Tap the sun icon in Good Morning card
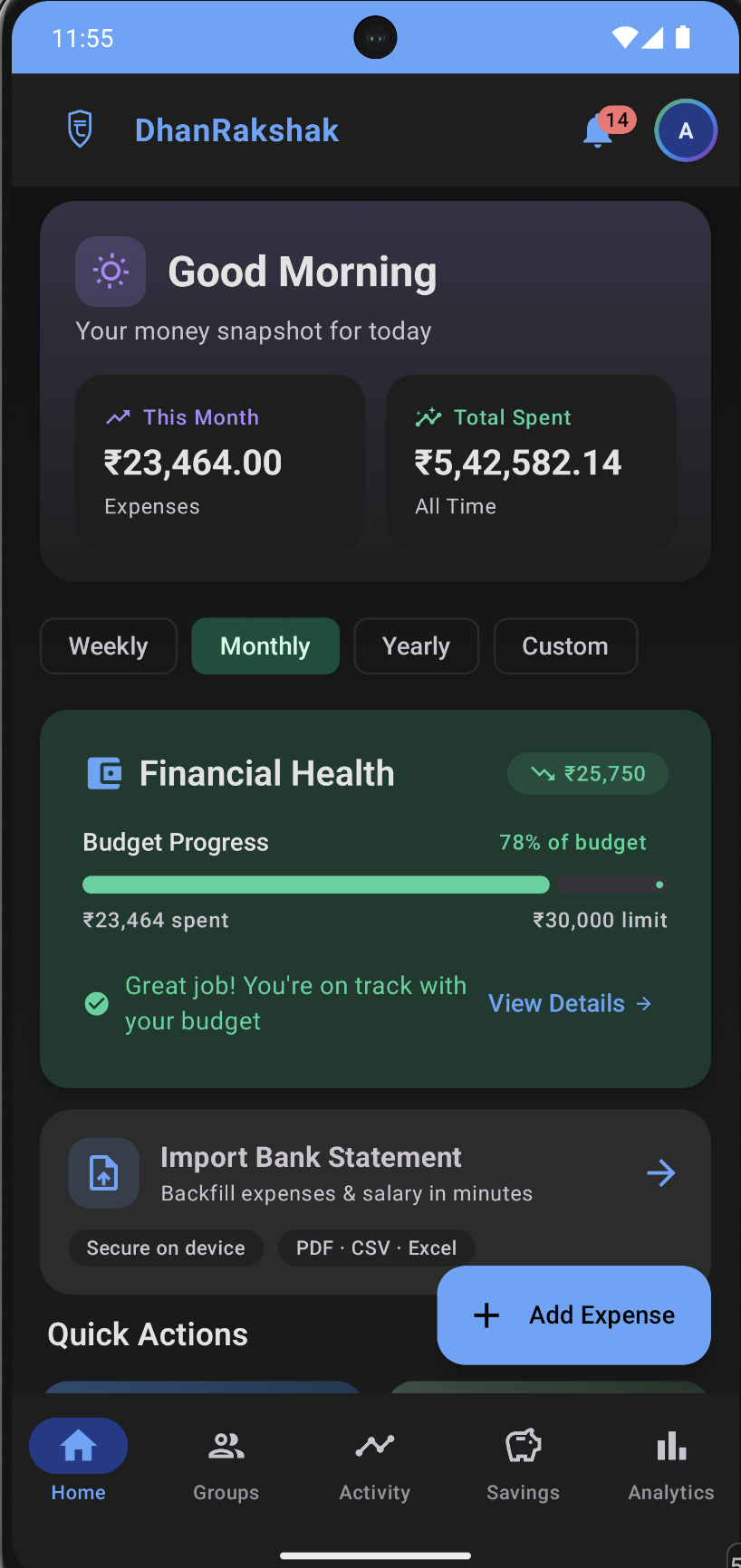The image size is (741, 1568). [110, 271]
